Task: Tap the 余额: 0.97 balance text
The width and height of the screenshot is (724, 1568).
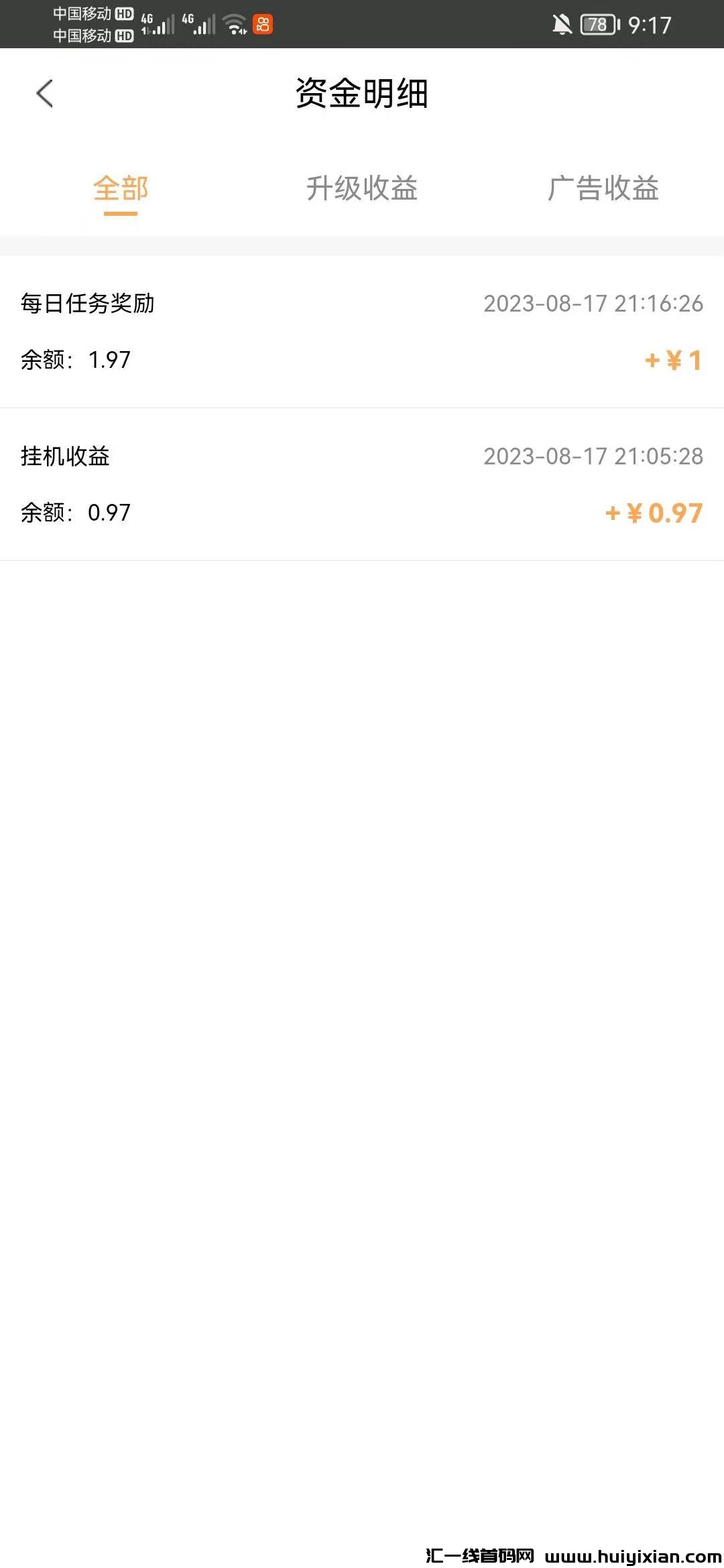Action: 75,513
